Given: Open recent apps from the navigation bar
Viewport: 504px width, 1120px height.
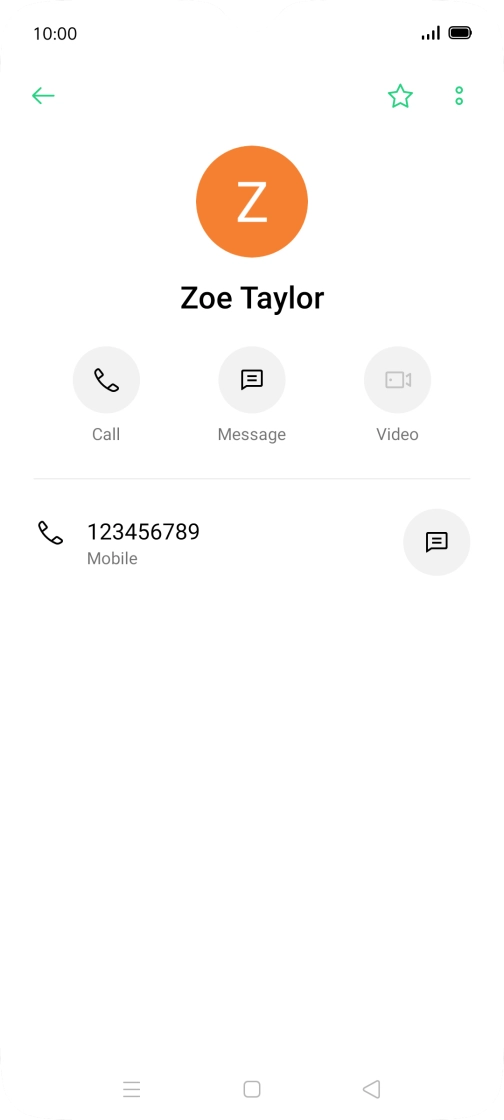Looking at the screenshot, I should (x=131, y=1089).
